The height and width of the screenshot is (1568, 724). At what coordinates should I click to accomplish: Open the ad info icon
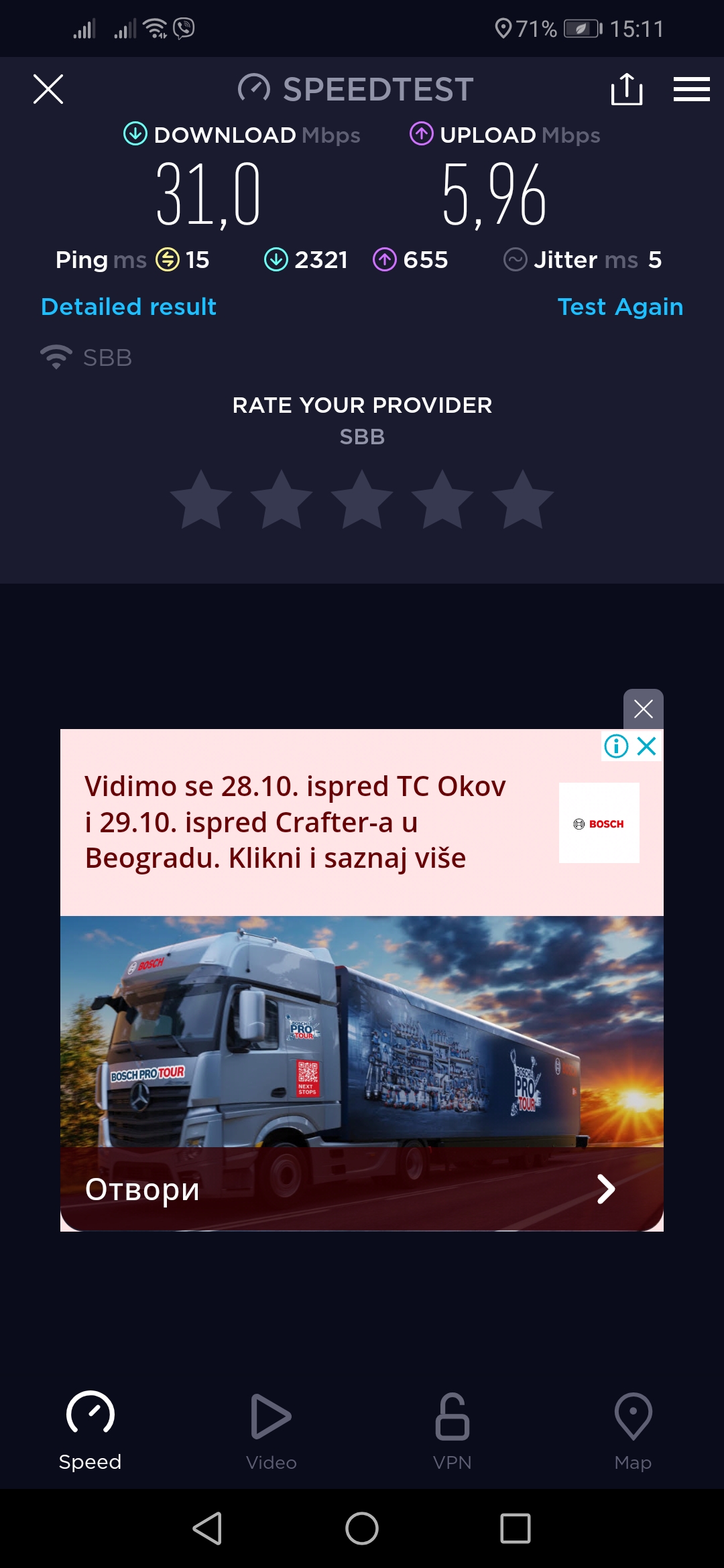pyautogui.click(x=616, y=746)
